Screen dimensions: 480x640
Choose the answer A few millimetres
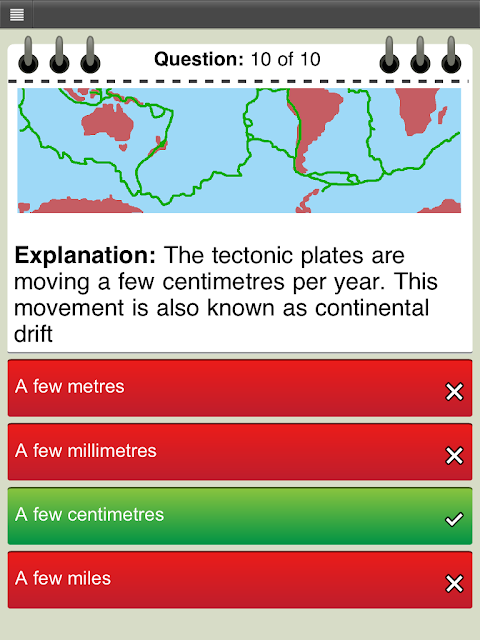(x=240, y=452)
